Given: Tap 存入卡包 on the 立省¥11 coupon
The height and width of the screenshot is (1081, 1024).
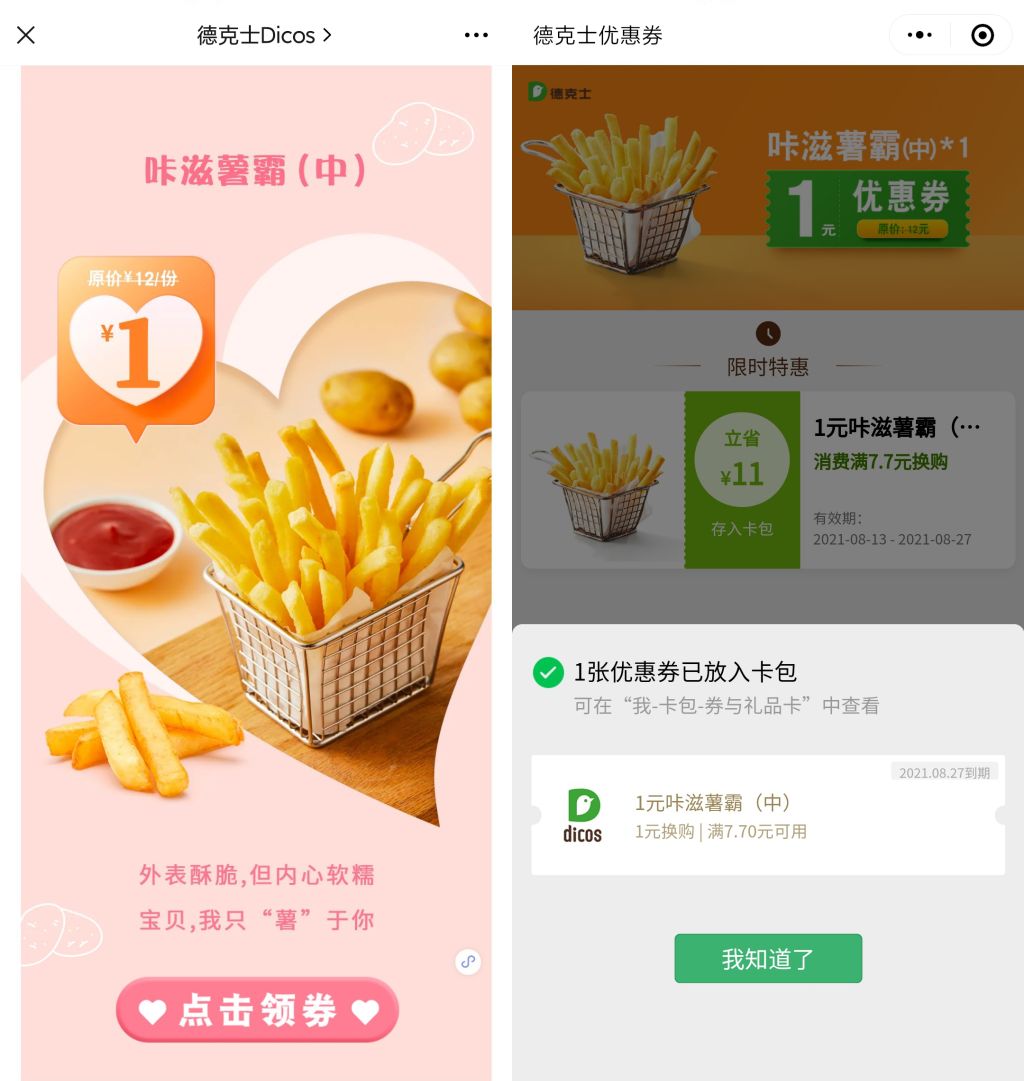Looking at the screenshot, I should (x=742, y=529).
